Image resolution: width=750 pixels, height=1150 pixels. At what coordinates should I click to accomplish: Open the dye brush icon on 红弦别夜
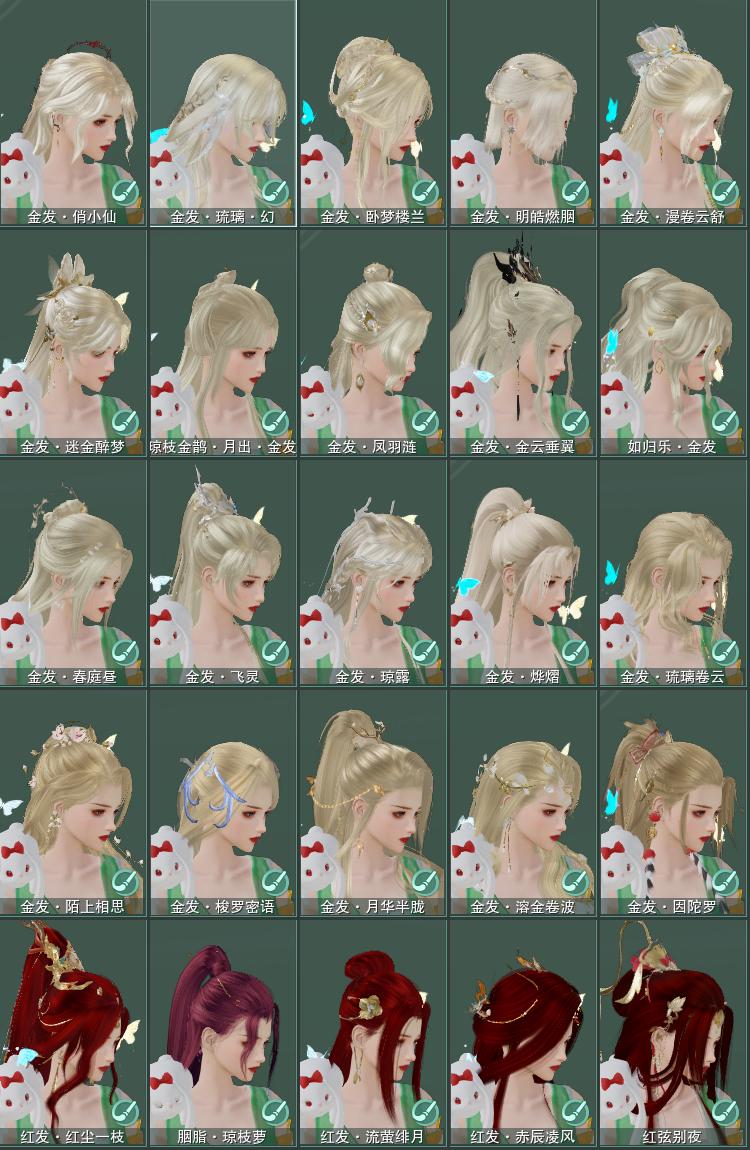pyautogui.click(x=724, y=1112)
